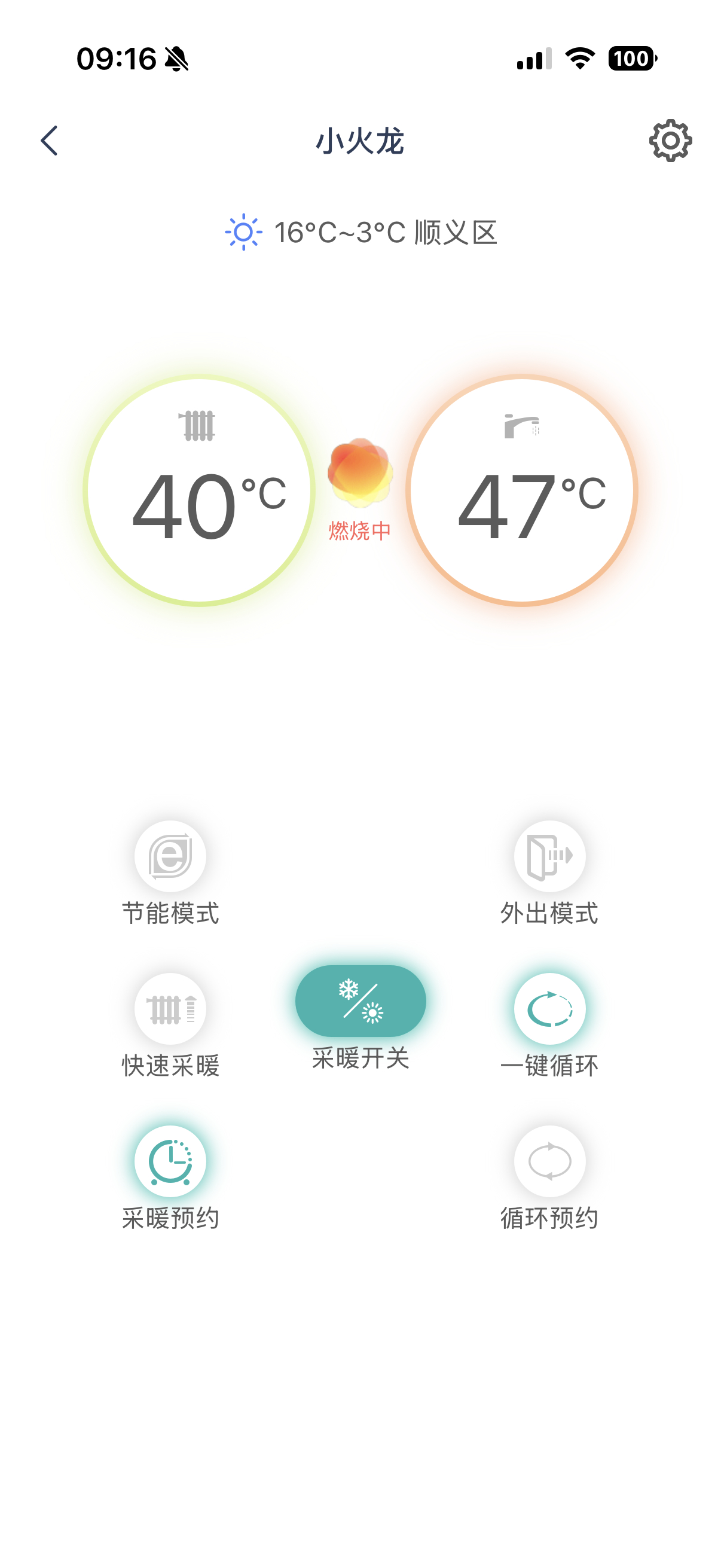Tap the 快速采暖 (quick heating) radiator icon

coord(171,1008)
